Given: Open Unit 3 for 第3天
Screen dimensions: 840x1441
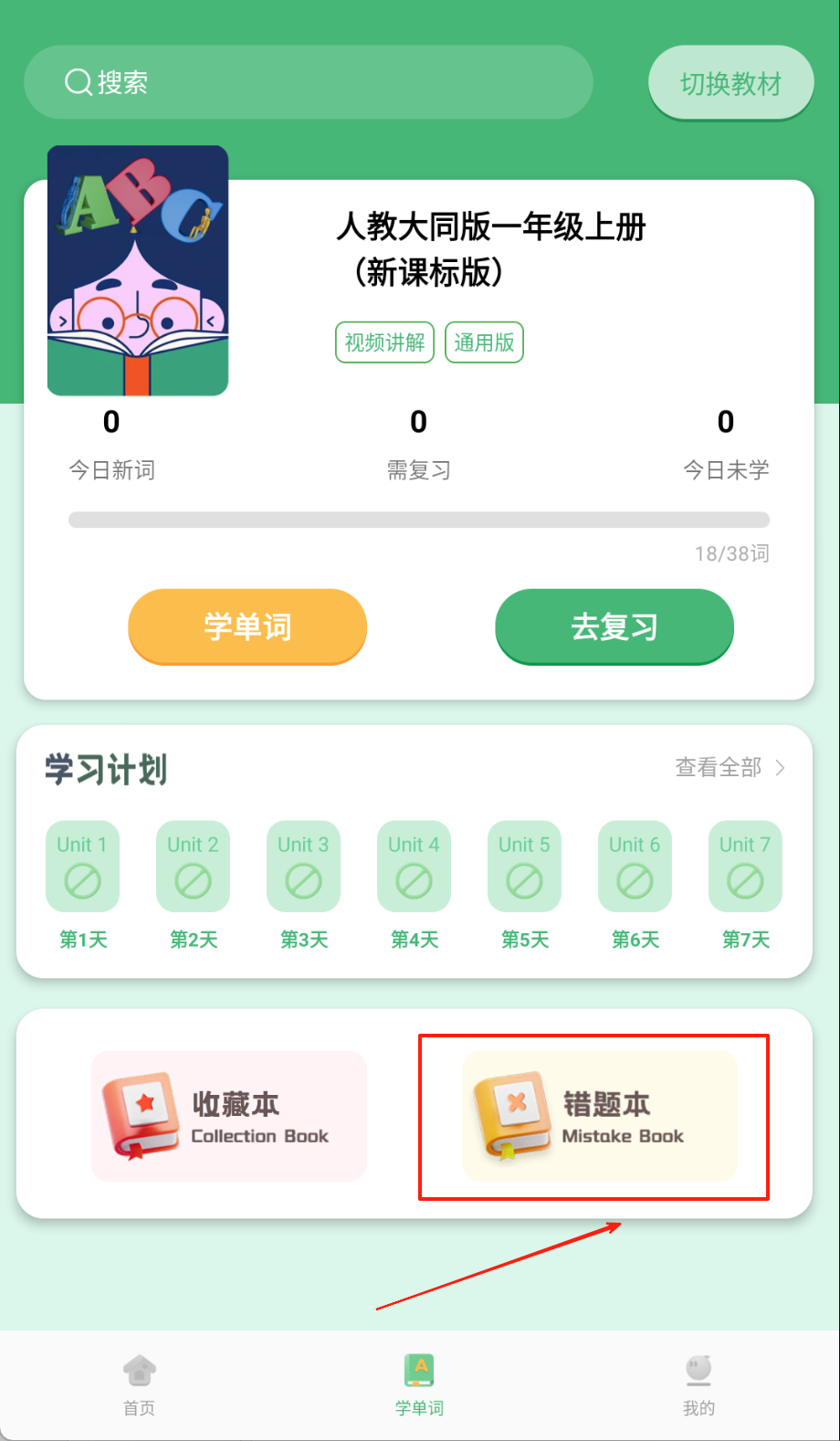Looking at the screenshot, I should (304, 867).
